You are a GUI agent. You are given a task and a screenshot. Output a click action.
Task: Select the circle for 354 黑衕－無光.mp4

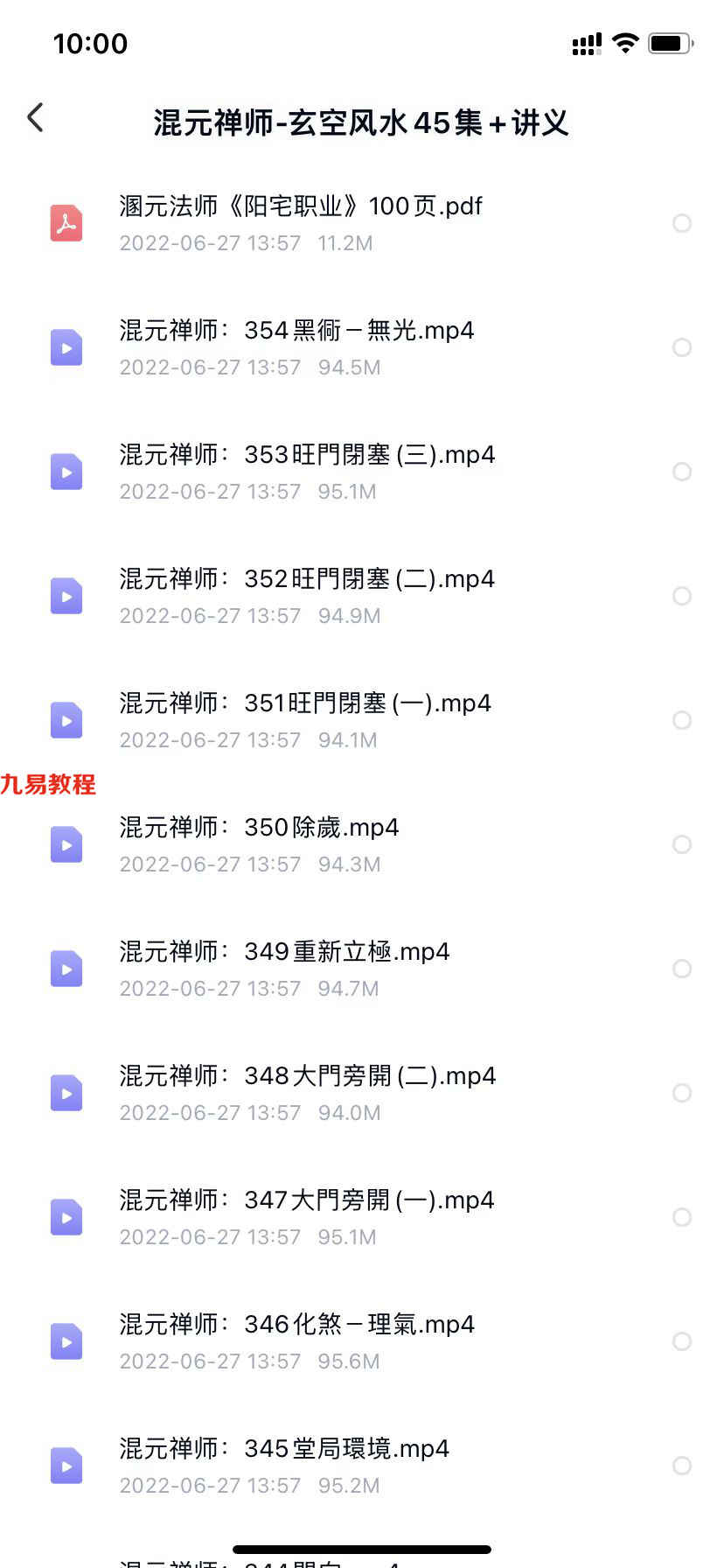pos(682,347)
